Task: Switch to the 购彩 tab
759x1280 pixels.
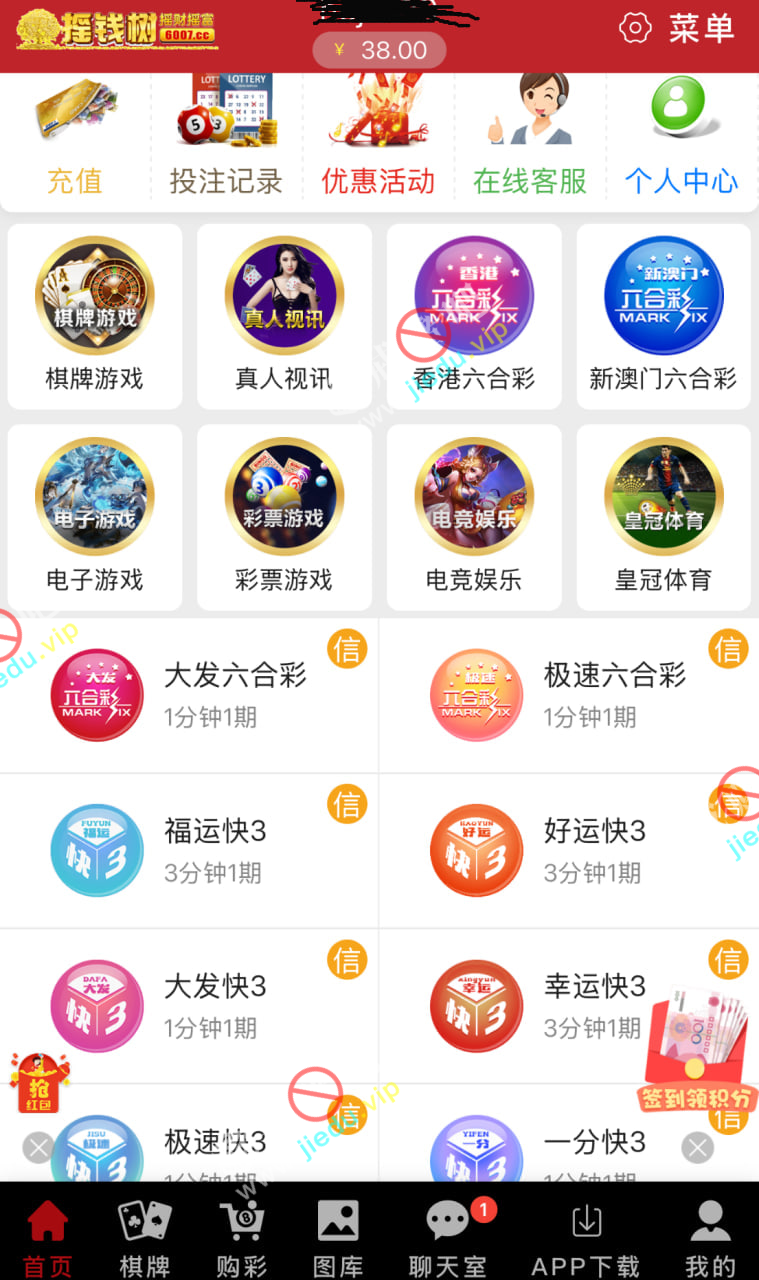Action: point(241,1238)
